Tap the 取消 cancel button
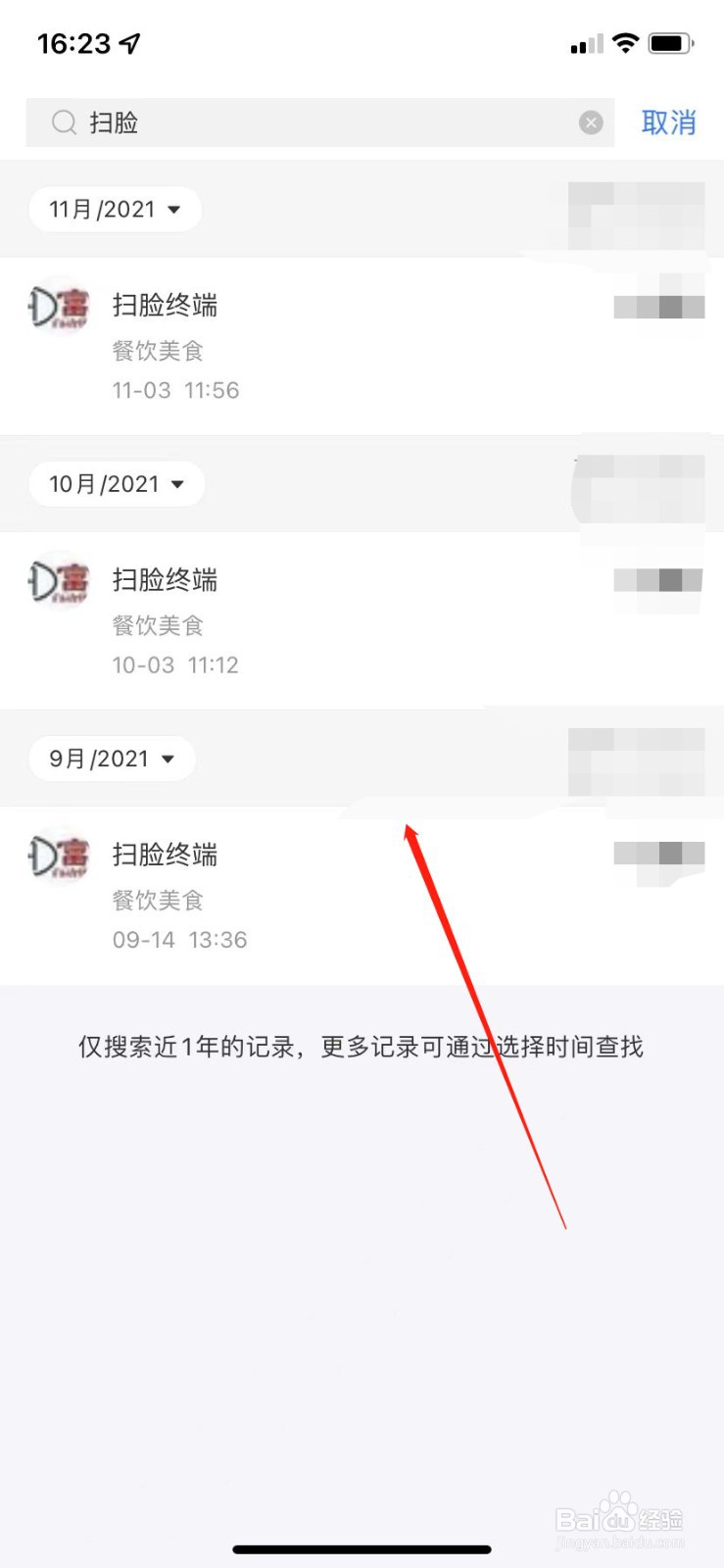 (x=669, y=123)
